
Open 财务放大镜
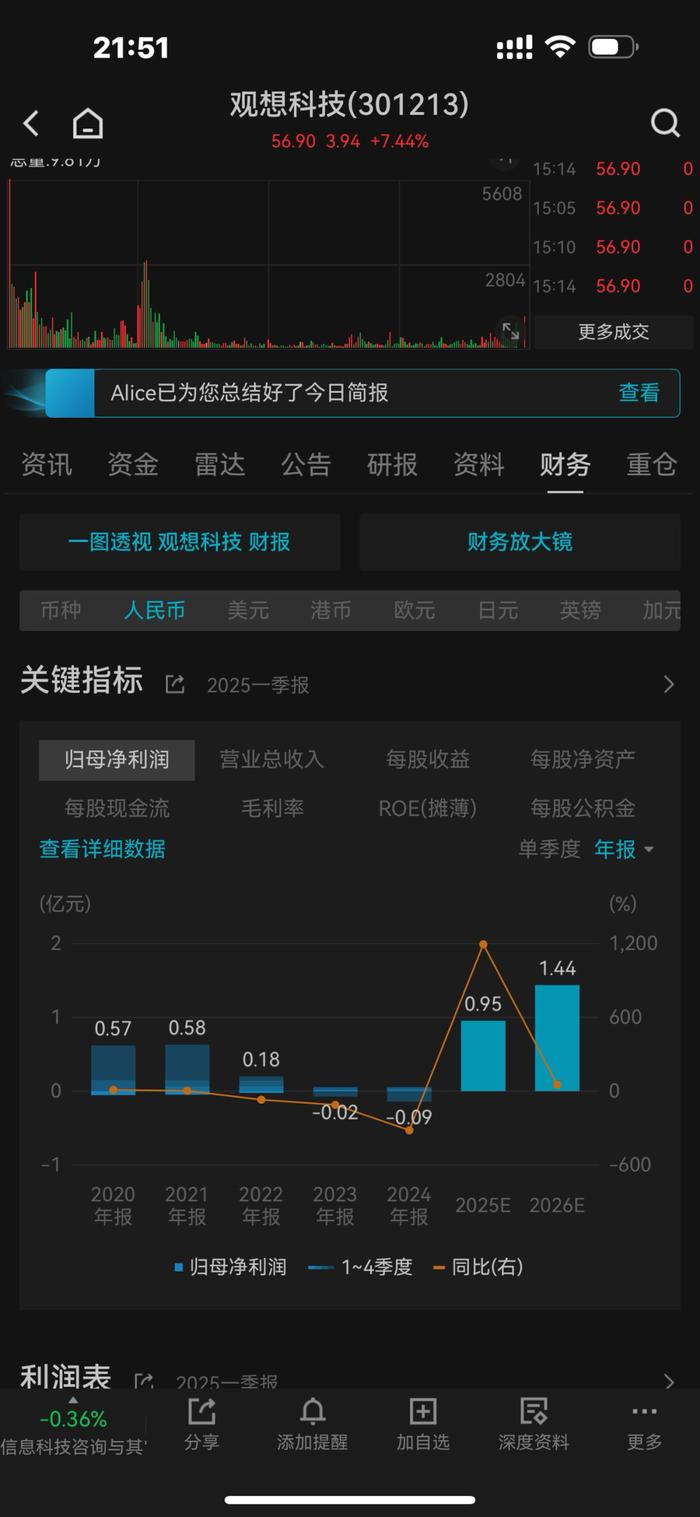pyautogui.click(x=520, y=542)
